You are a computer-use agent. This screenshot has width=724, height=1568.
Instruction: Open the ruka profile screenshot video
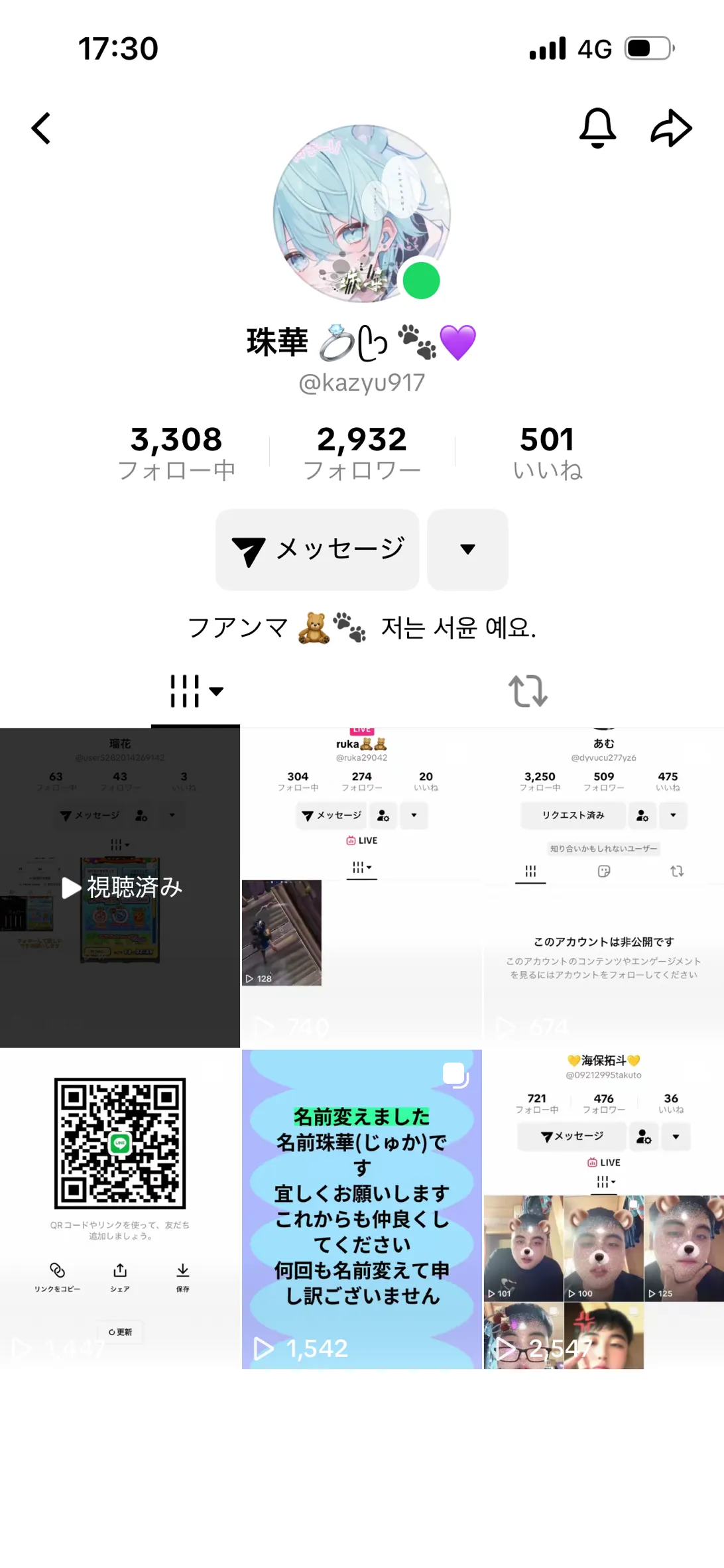point(361,887)
